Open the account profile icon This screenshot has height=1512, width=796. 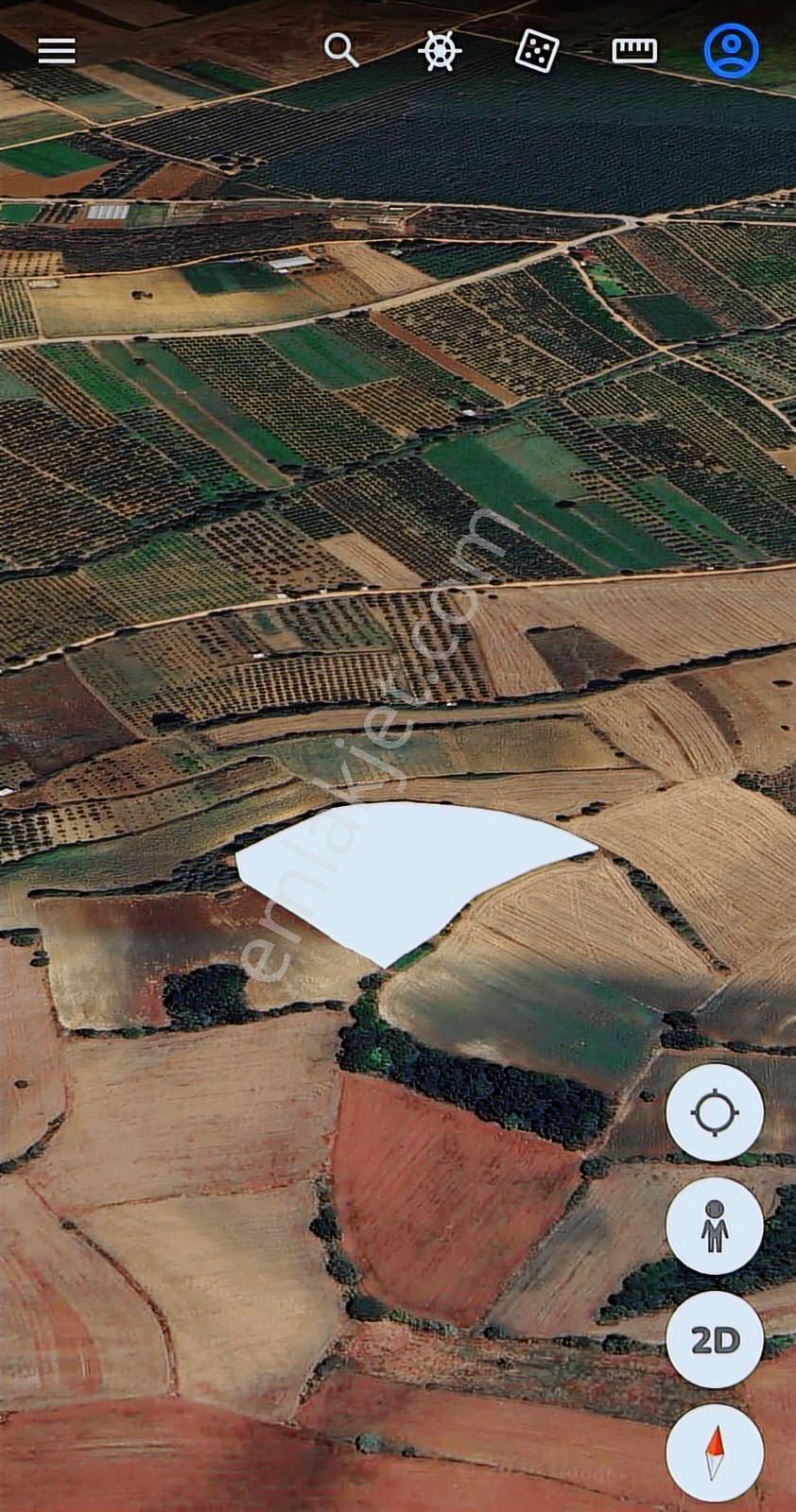point(731,50)
